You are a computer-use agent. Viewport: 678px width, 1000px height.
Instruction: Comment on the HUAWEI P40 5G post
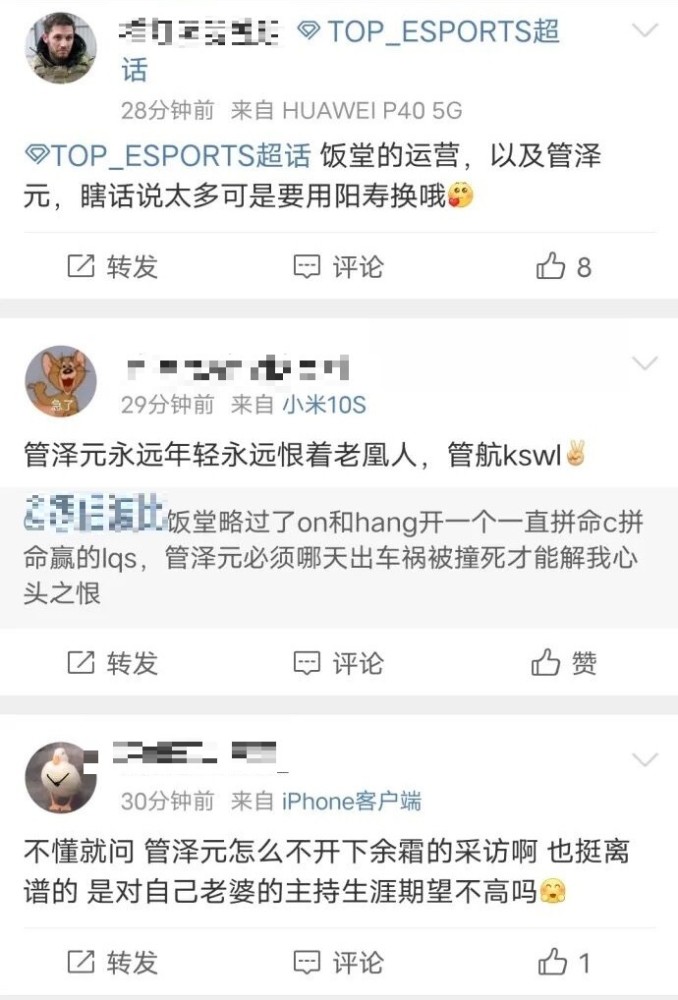click(338, 266)
